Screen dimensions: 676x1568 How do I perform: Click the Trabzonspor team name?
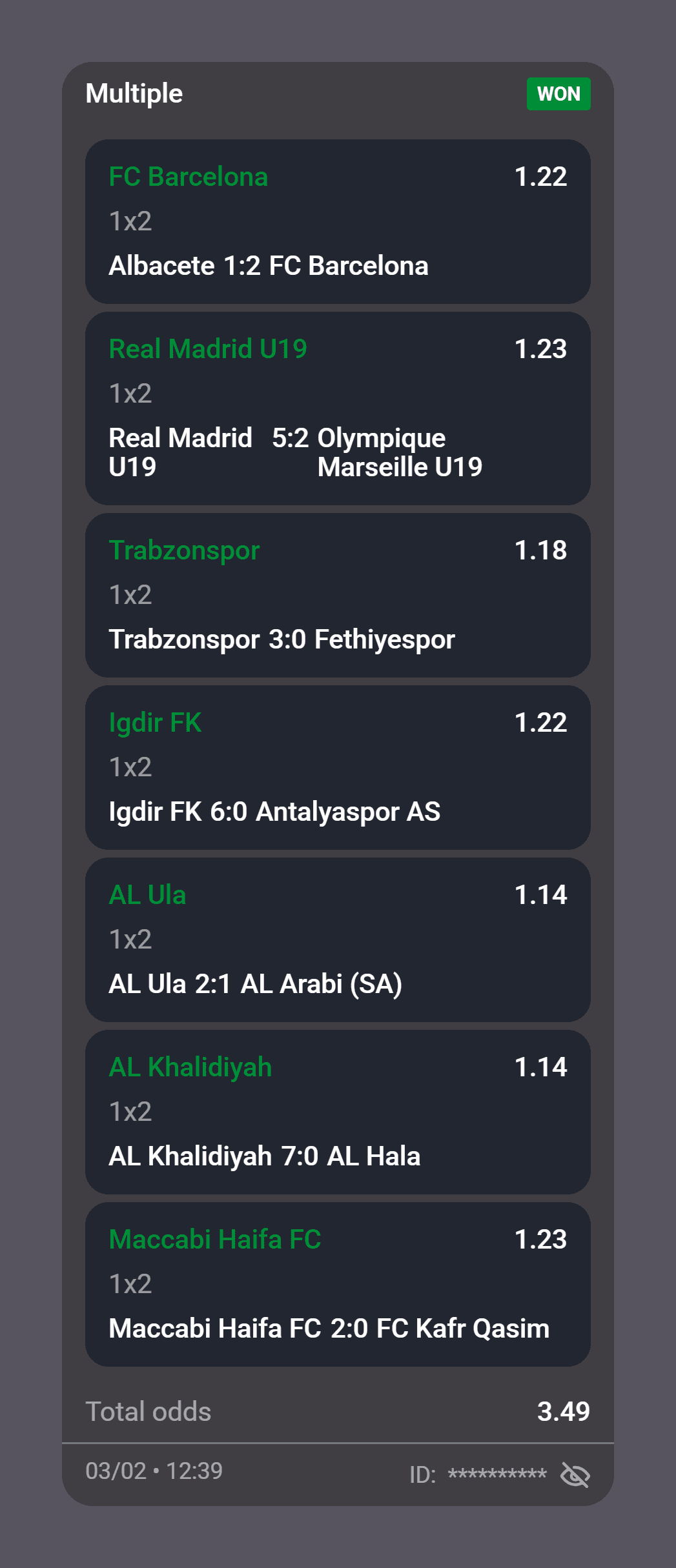click(184, 550)
